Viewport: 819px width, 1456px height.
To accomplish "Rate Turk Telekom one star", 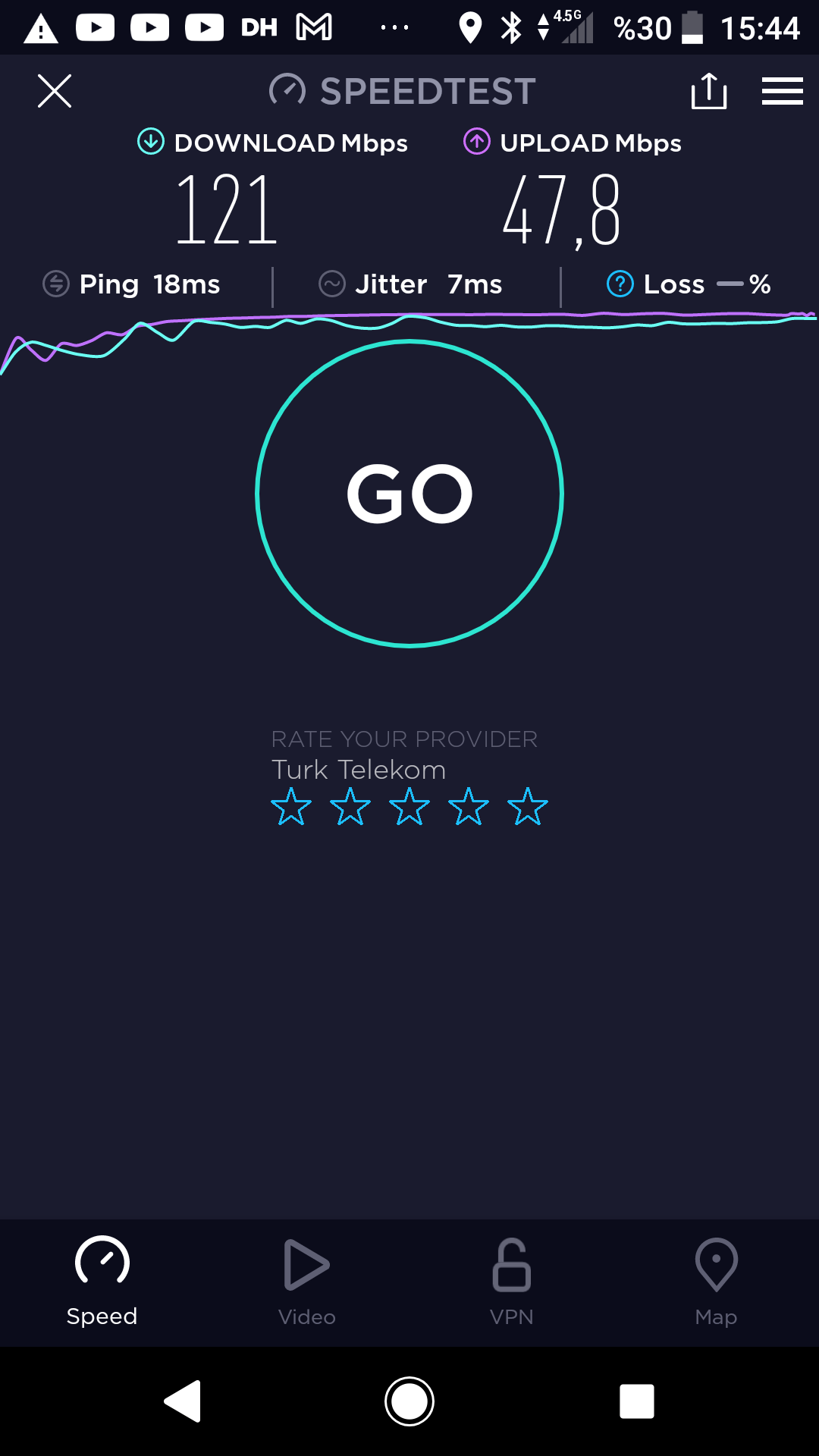I will tap(291, 806).
